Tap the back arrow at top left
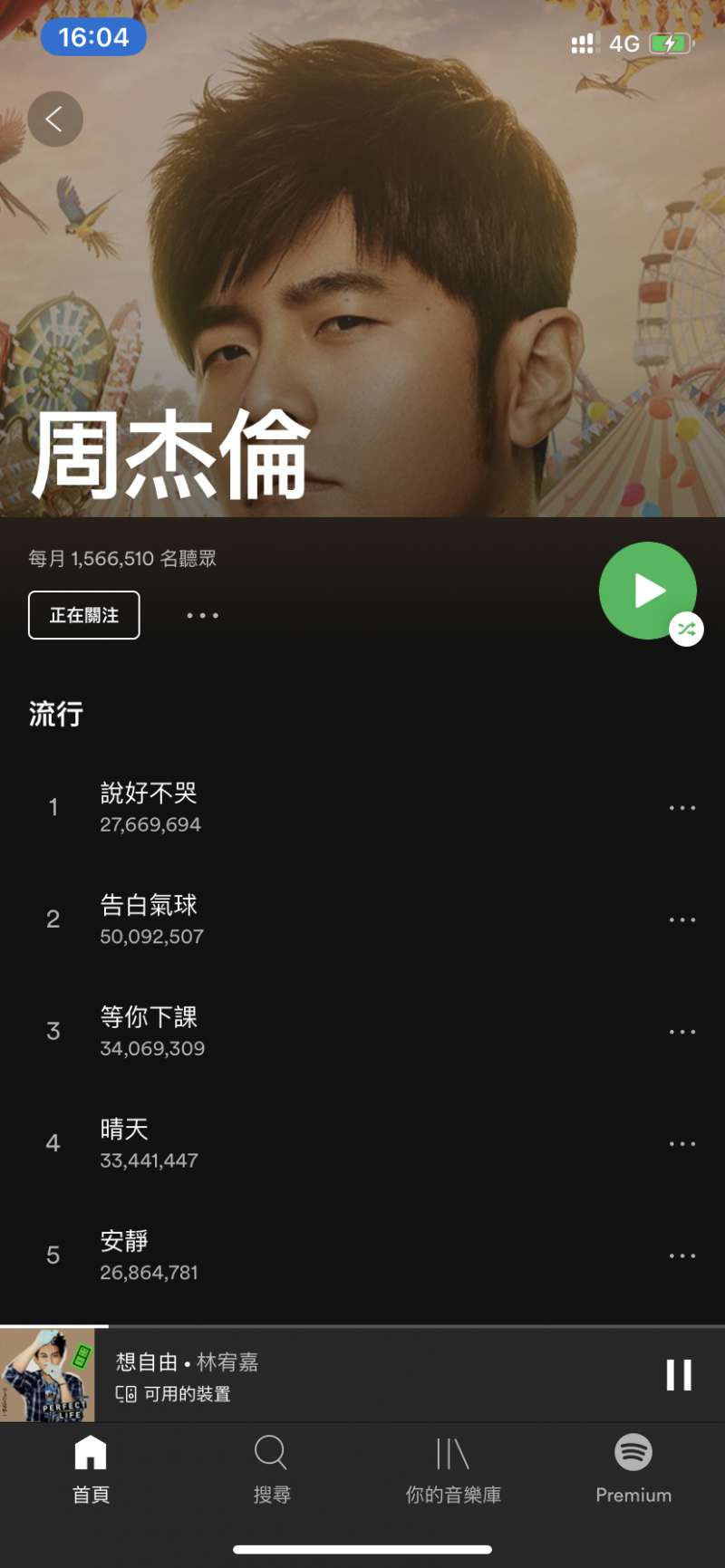 (55, 119)
